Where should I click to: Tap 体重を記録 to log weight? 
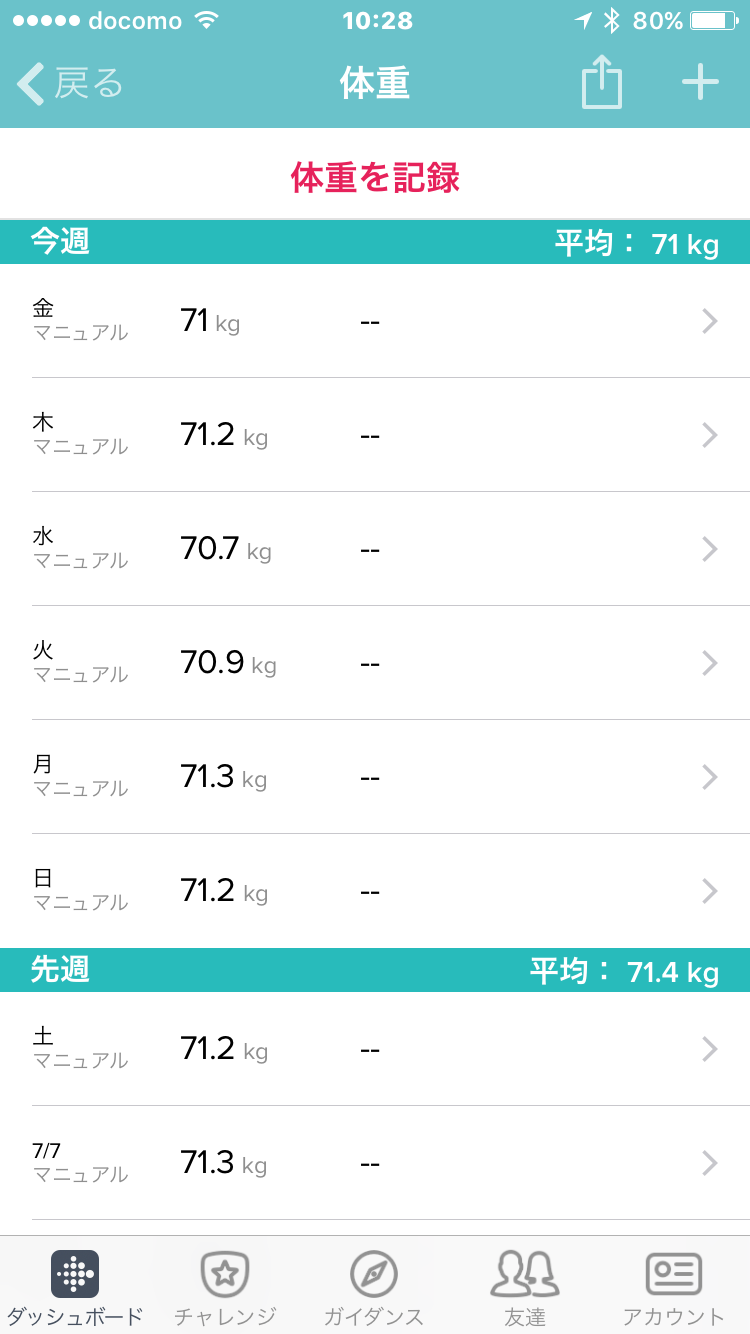(375, 178)
